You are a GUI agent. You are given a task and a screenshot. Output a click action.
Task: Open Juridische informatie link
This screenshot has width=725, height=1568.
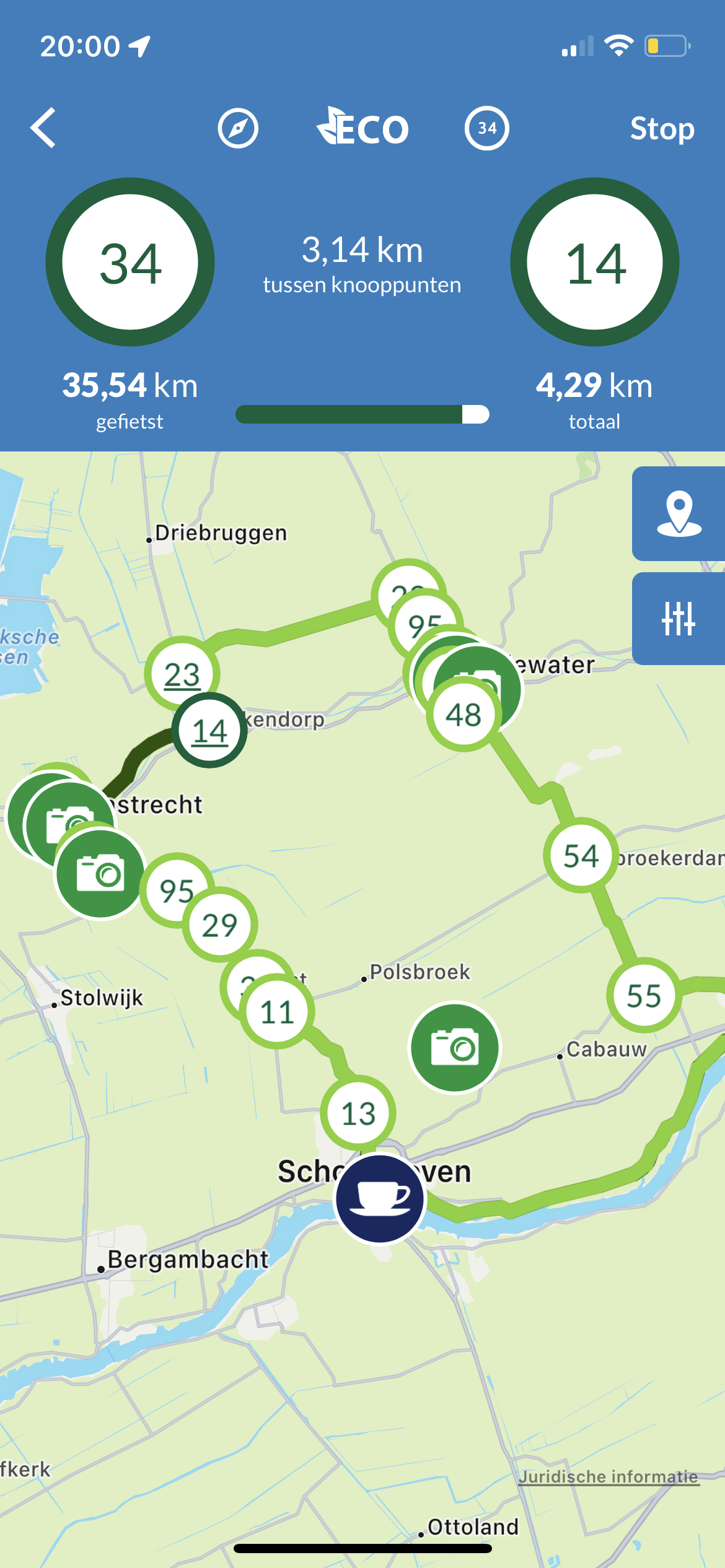click(x=609, y=1476)
